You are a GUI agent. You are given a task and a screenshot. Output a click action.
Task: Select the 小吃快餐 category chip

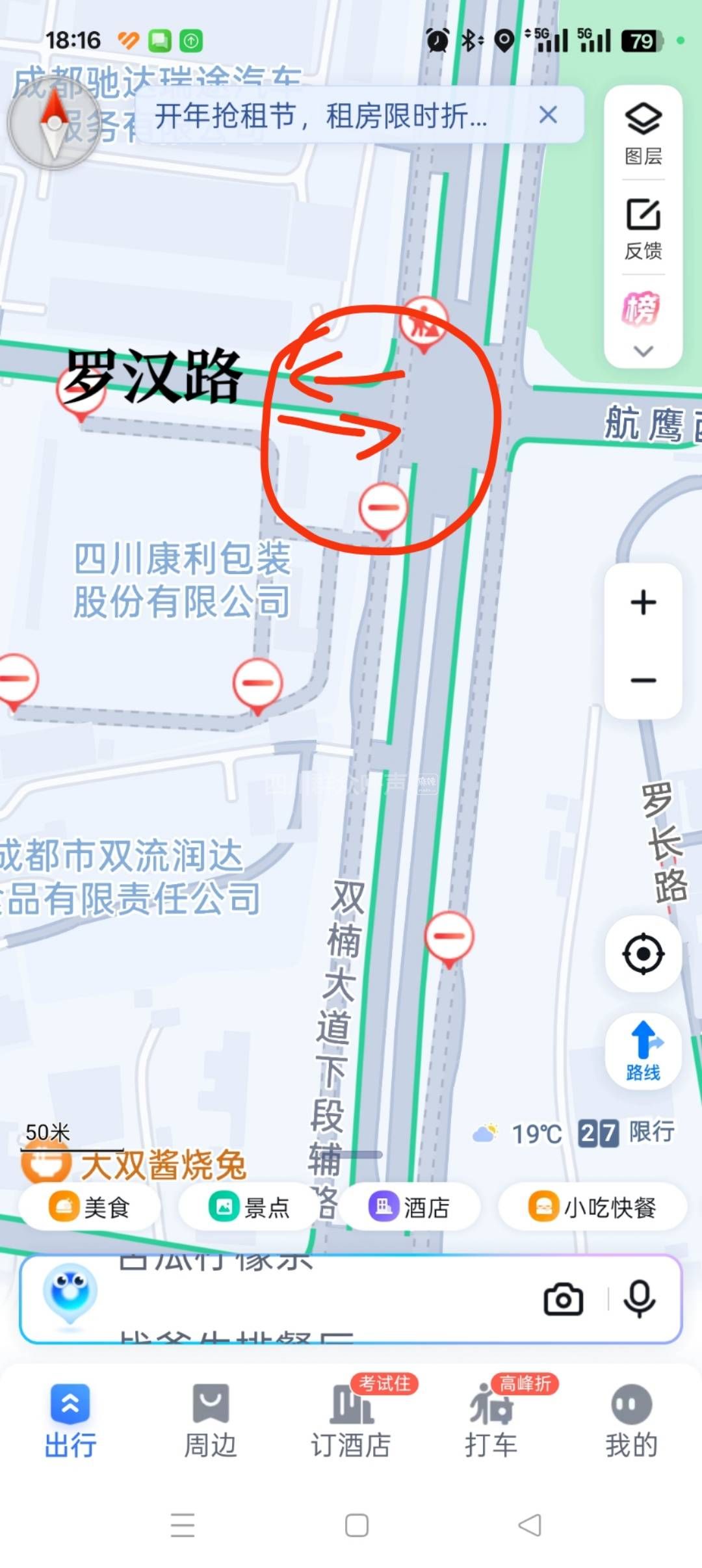592,1207
